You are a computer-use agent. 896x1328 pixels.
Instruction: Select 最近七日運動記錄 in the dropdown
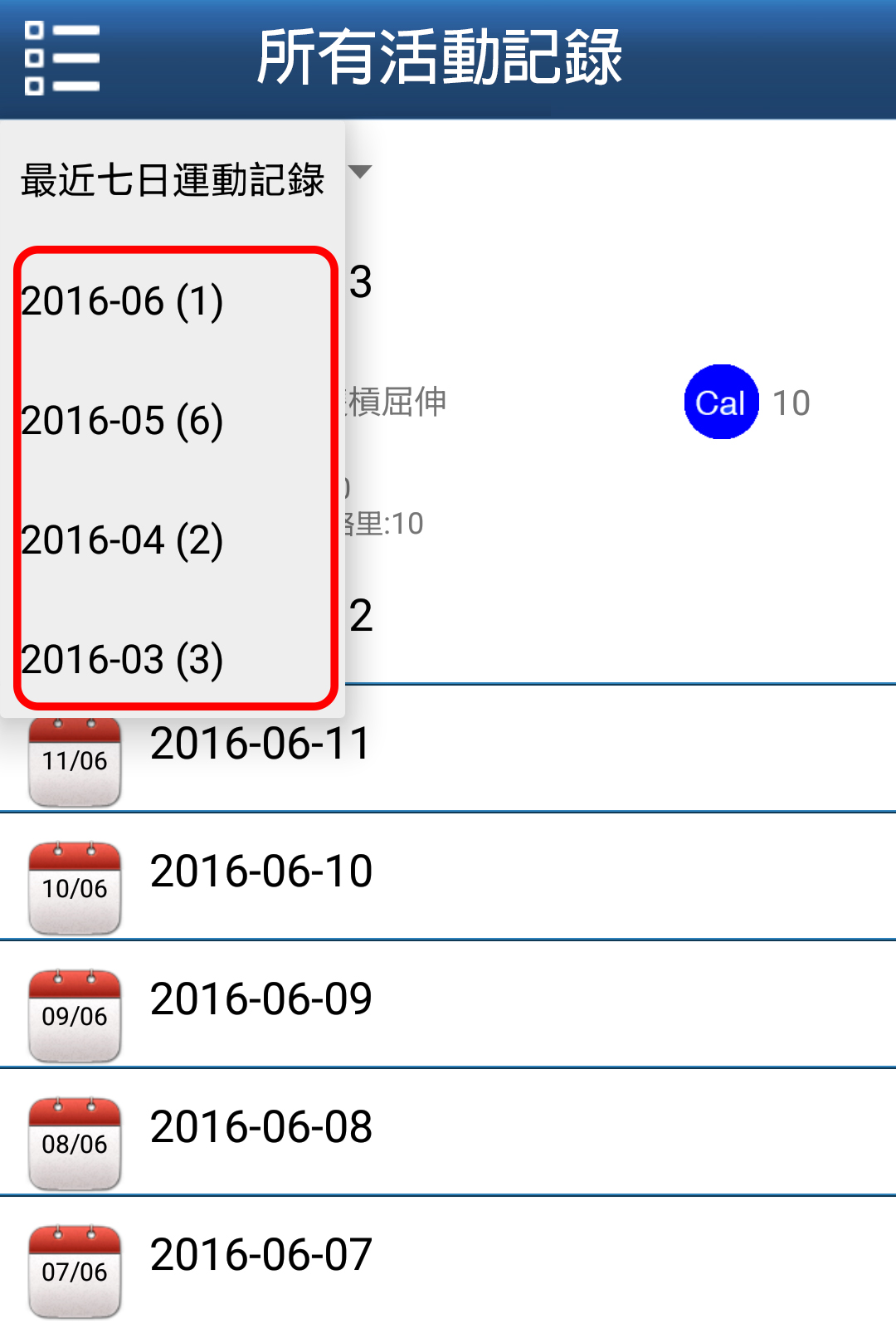173,181
